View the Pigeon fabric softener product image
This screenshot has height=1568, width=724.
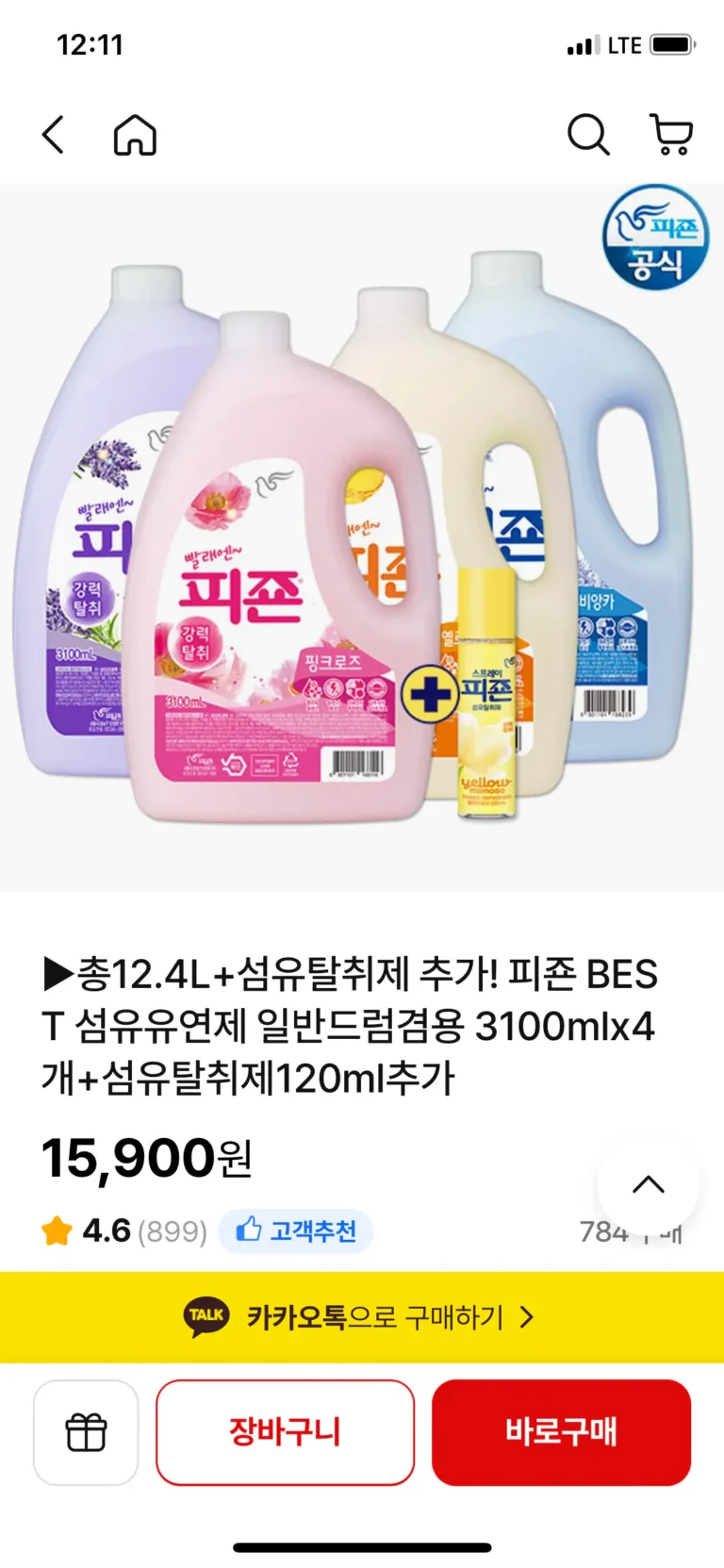pos(362,537)
